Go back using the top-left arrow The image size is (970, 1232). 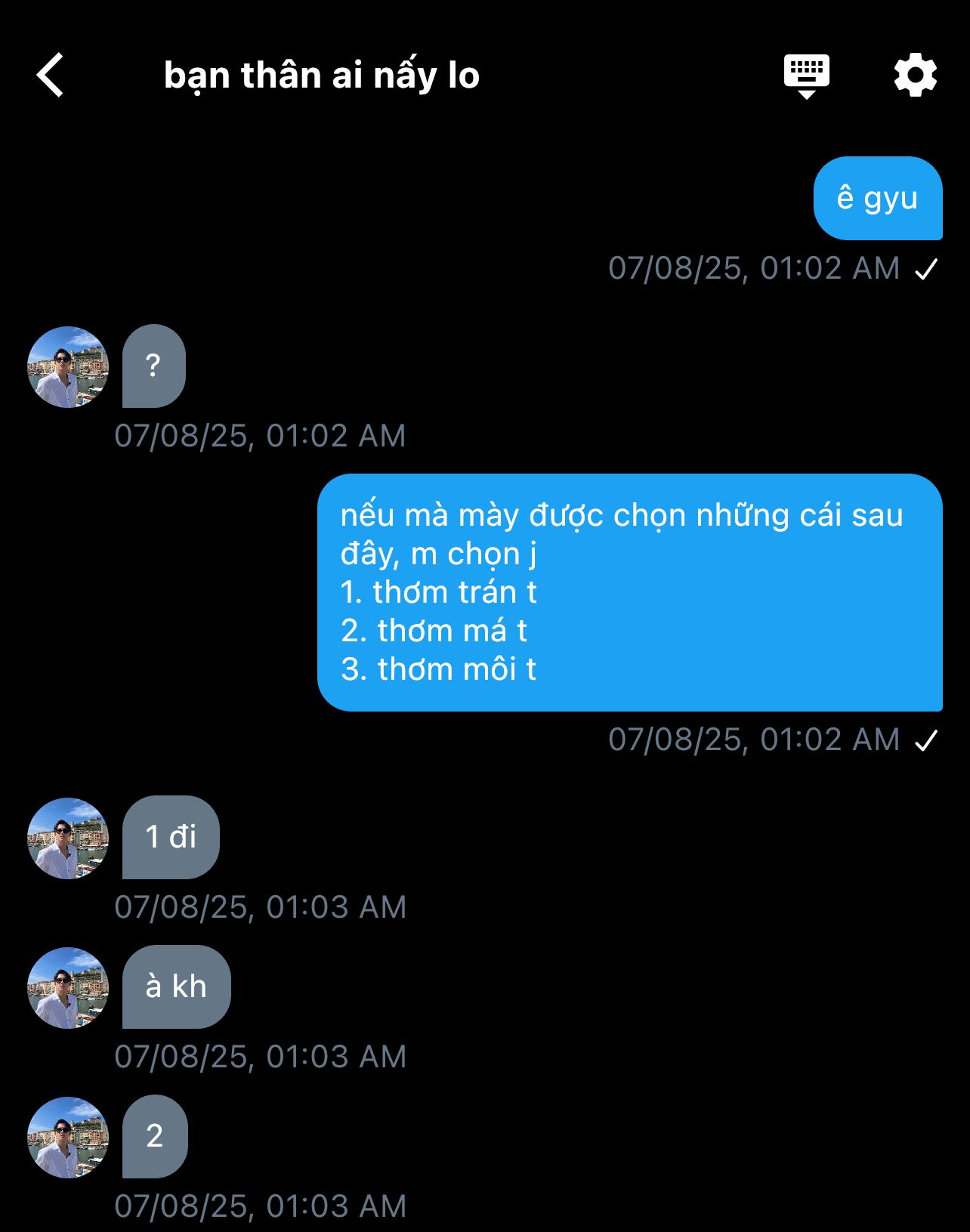tap(51, 76)
